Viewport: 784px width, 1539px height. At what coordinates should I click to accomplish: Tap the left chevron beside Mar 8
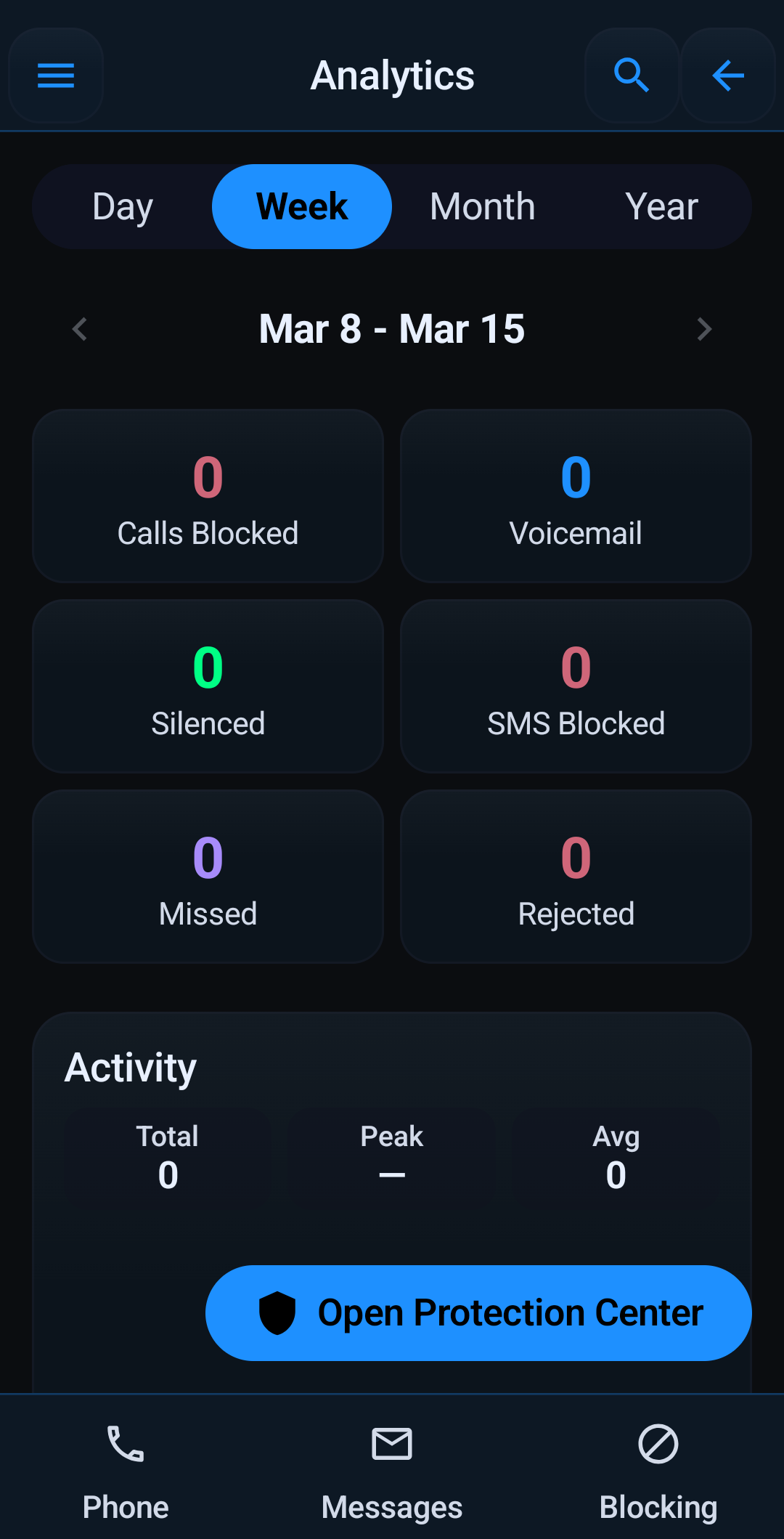[80, 329]
